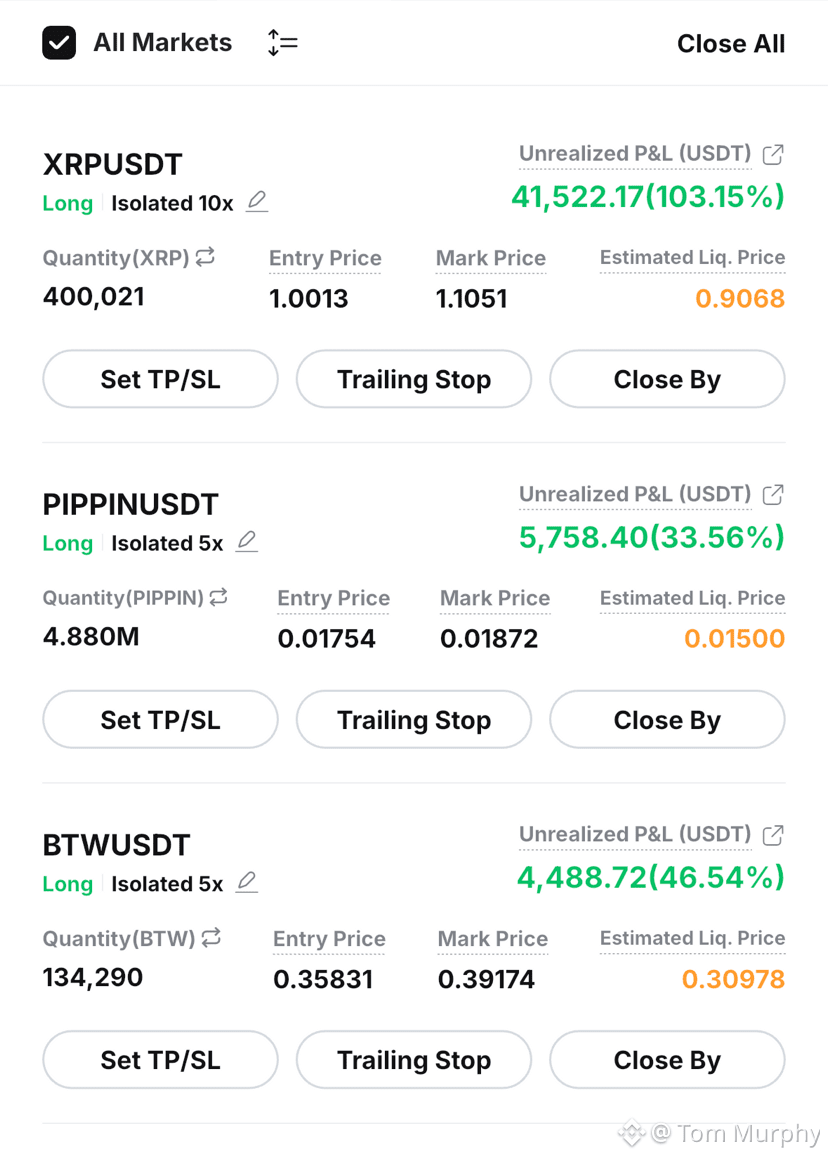Set TP/SL for PIPPINUSDT
The image size is (828, 1158).
tap(160, 719)
